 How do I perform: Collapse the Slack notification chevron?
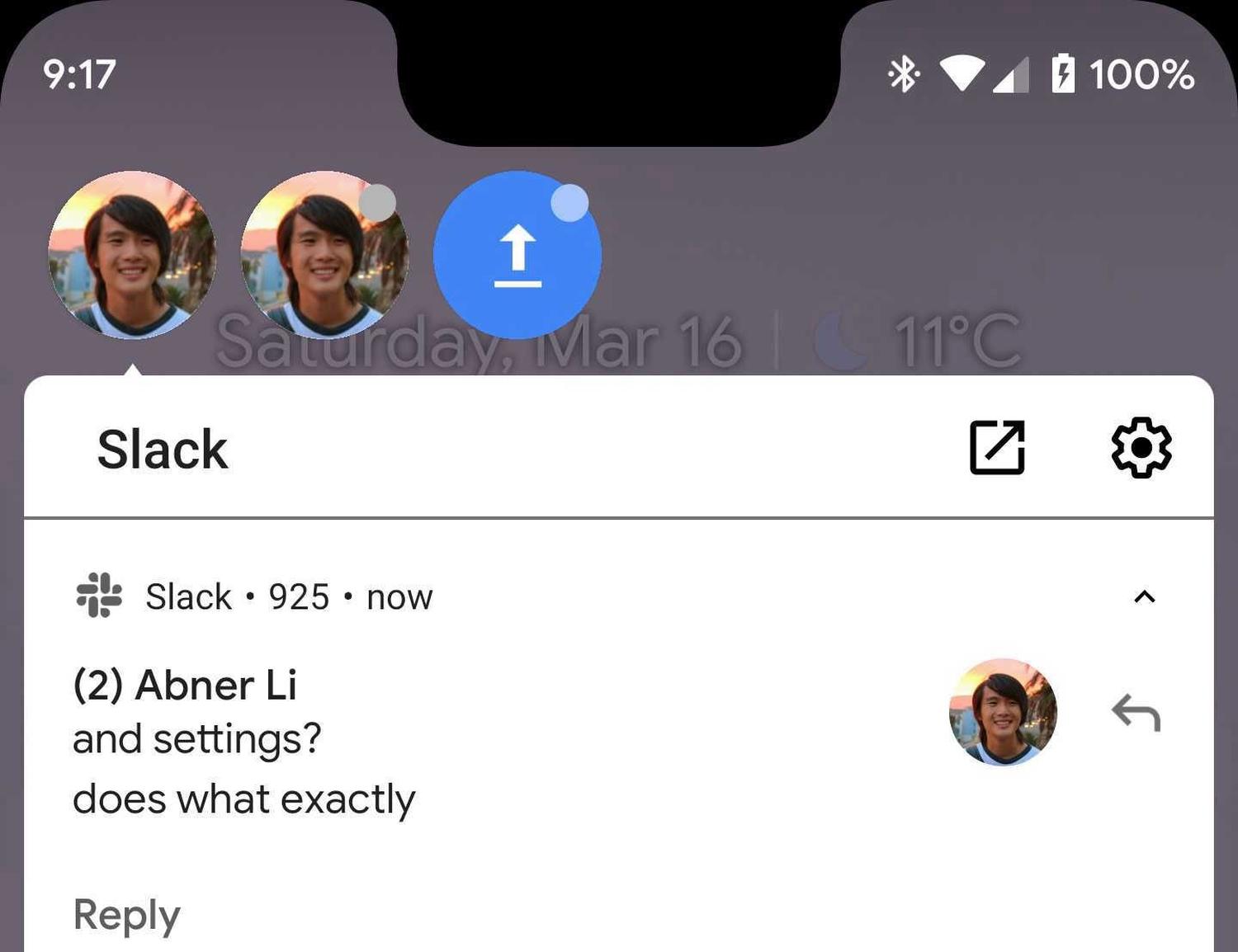click(1144, 596)
